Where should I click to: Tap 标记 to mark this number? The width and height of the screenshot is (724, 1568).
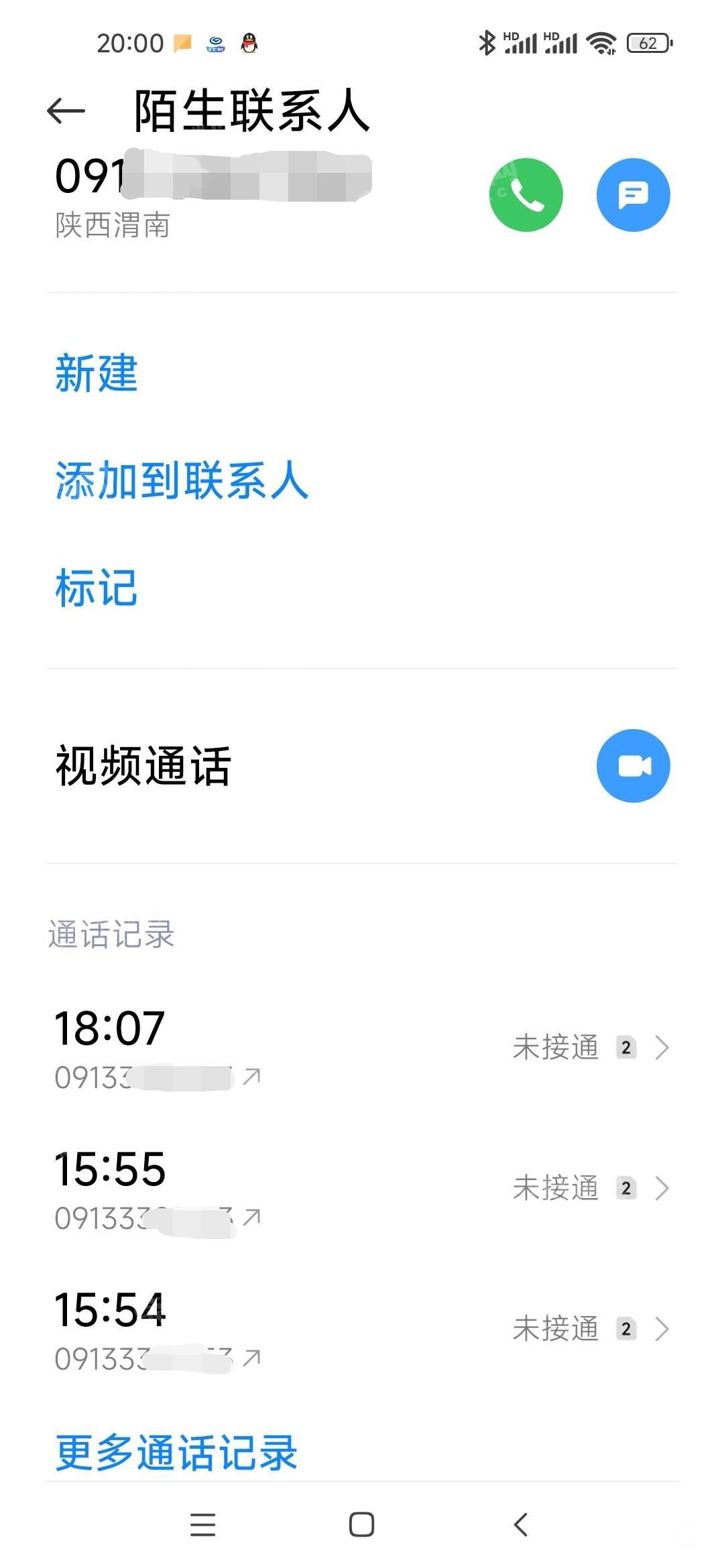[x=97, y=588]
